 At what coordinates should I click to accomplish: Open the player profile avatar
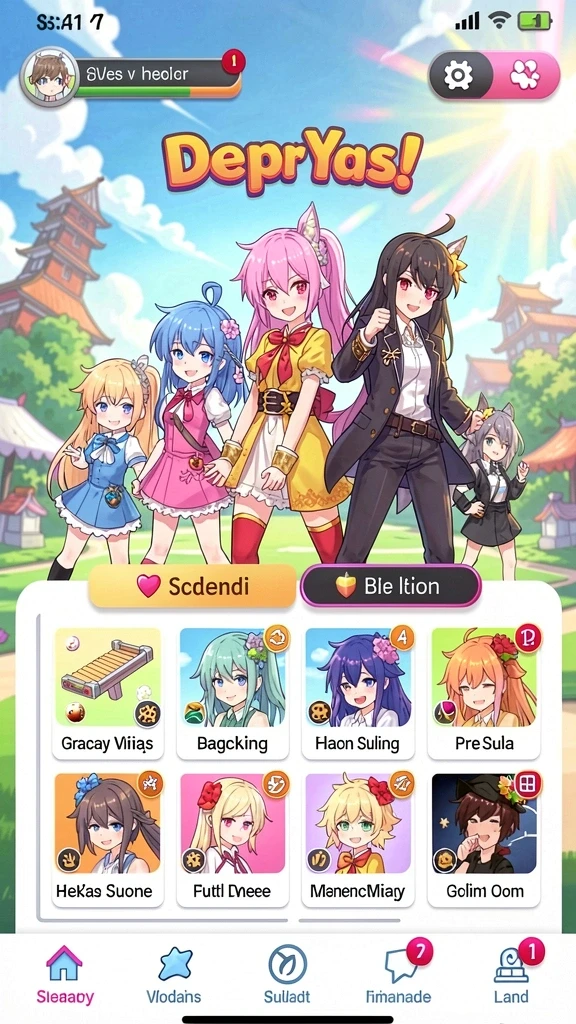pyautogui.click(x=46, y=78)
